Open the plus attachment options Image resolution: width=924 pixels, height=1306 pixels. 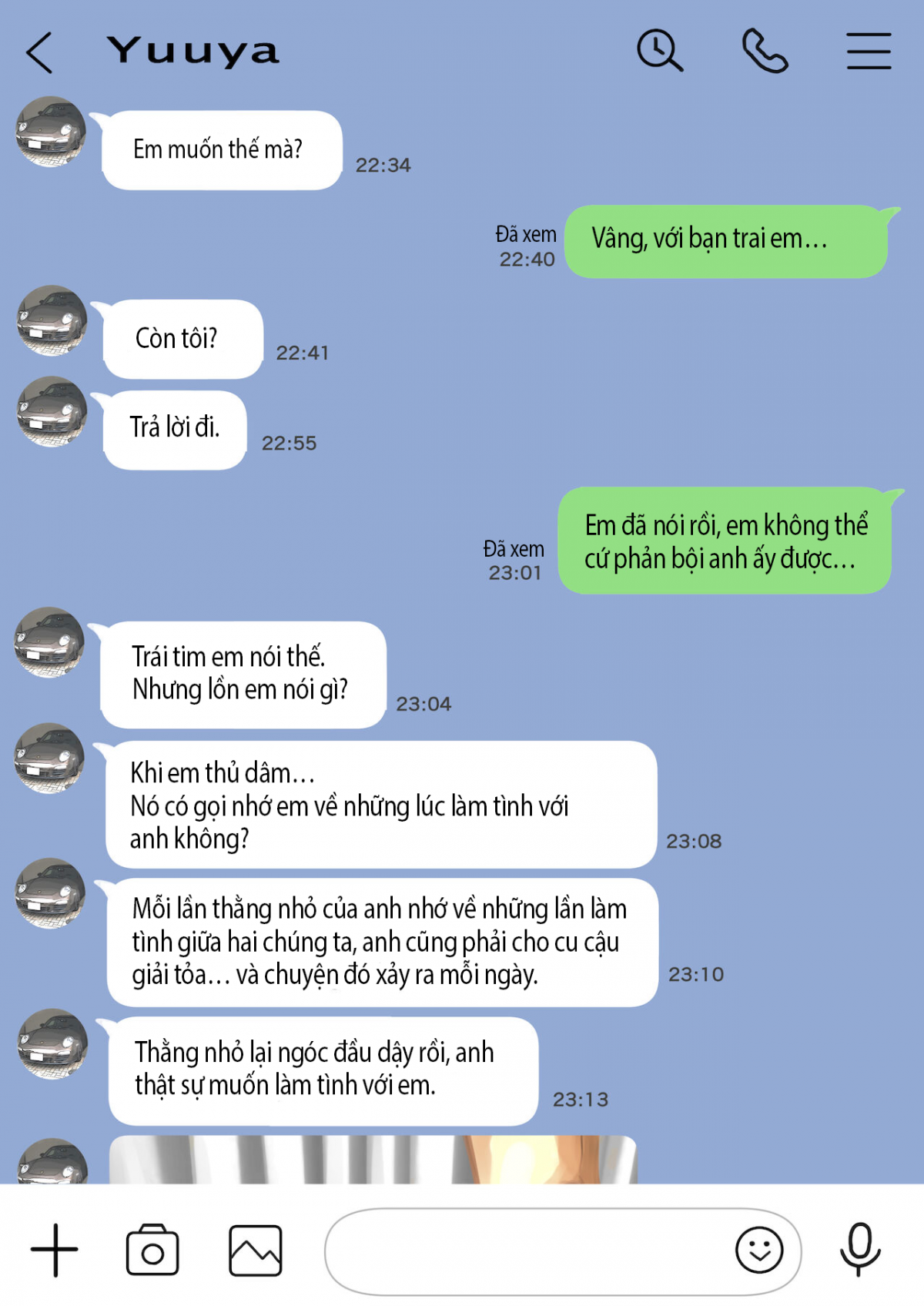tap(55, 1250)
